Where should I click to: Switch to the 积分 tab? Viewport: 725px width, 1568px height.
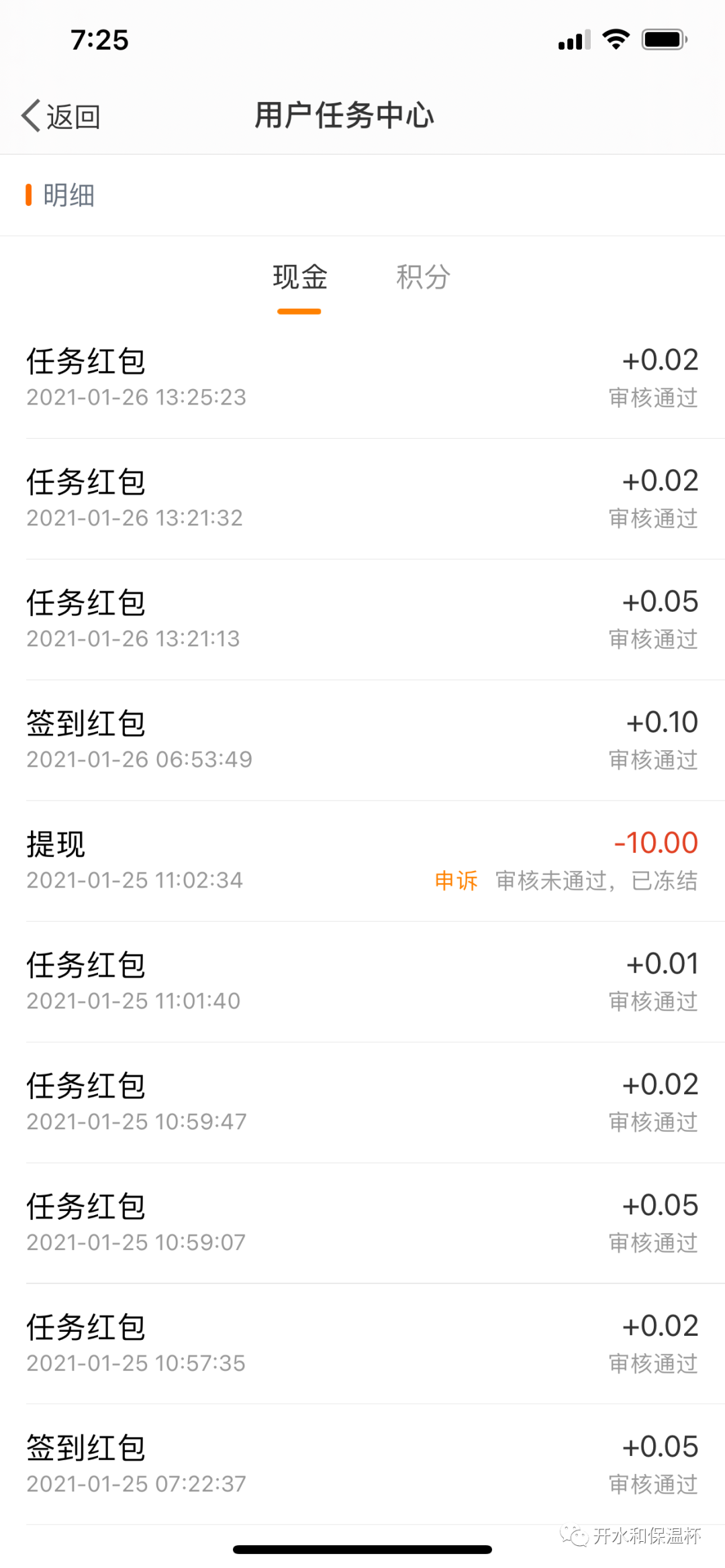(423, 277)
